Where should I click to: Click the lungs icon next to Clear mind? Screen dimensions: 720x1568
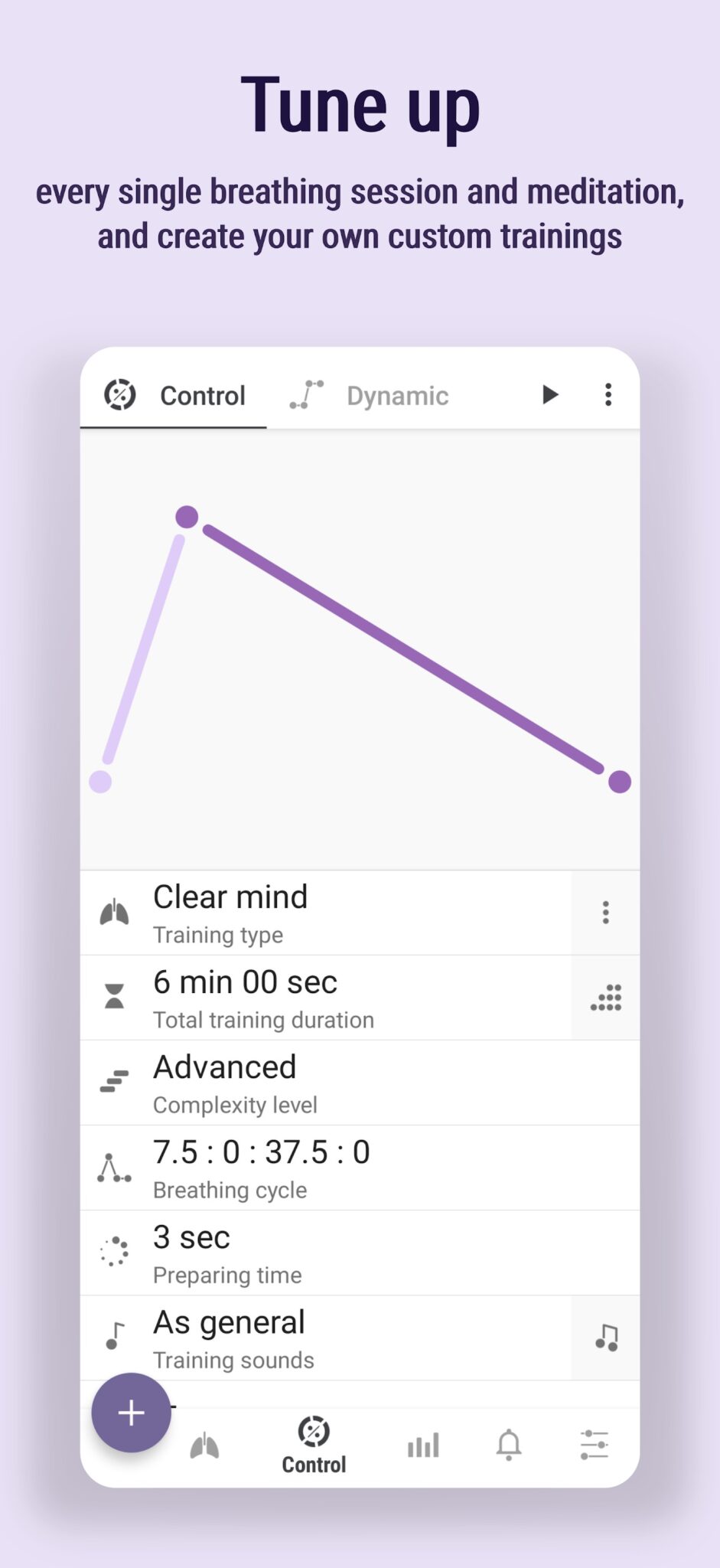pyautogui.click(x=115, y=911)
